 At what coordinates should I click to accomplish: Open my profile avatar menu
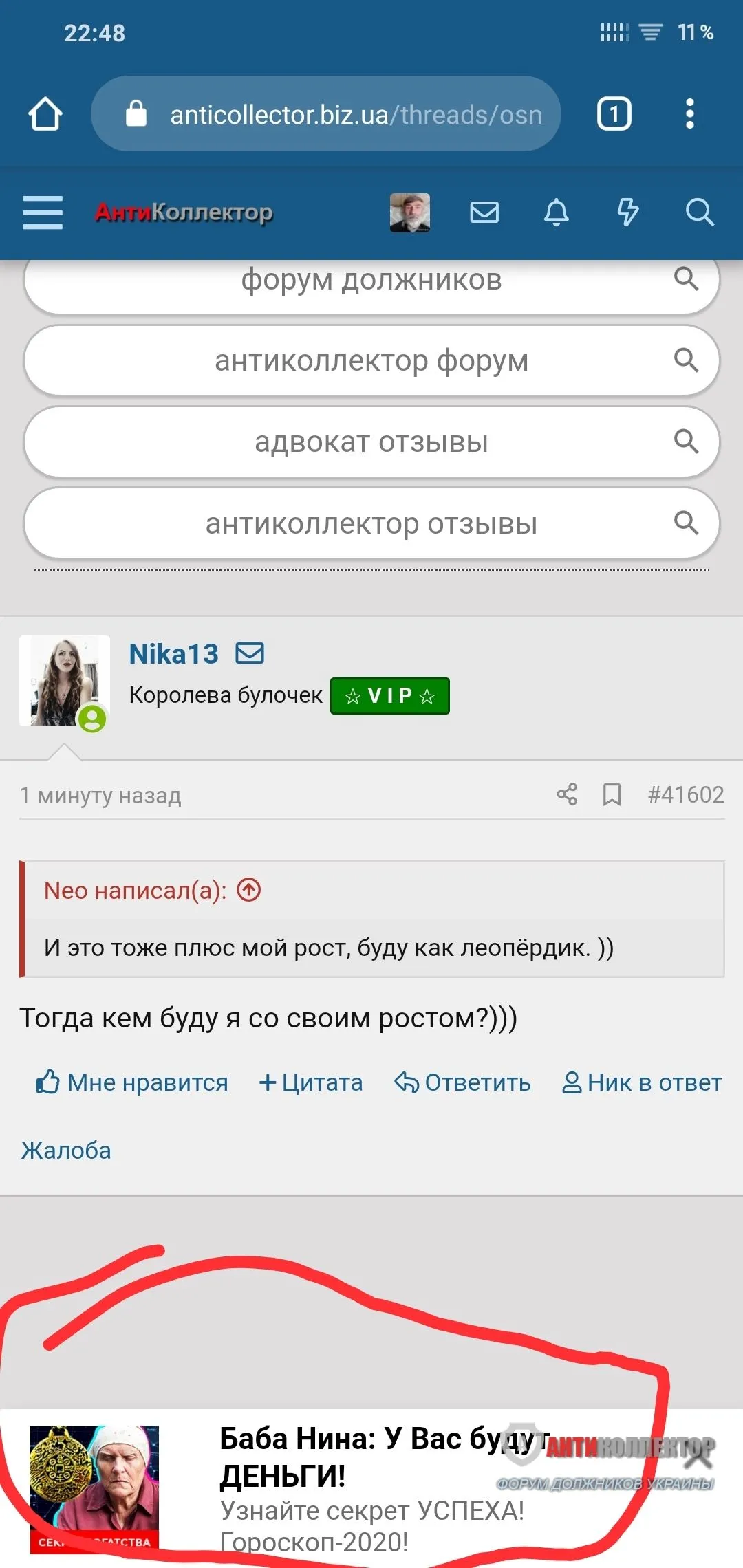tap(410, 212)
